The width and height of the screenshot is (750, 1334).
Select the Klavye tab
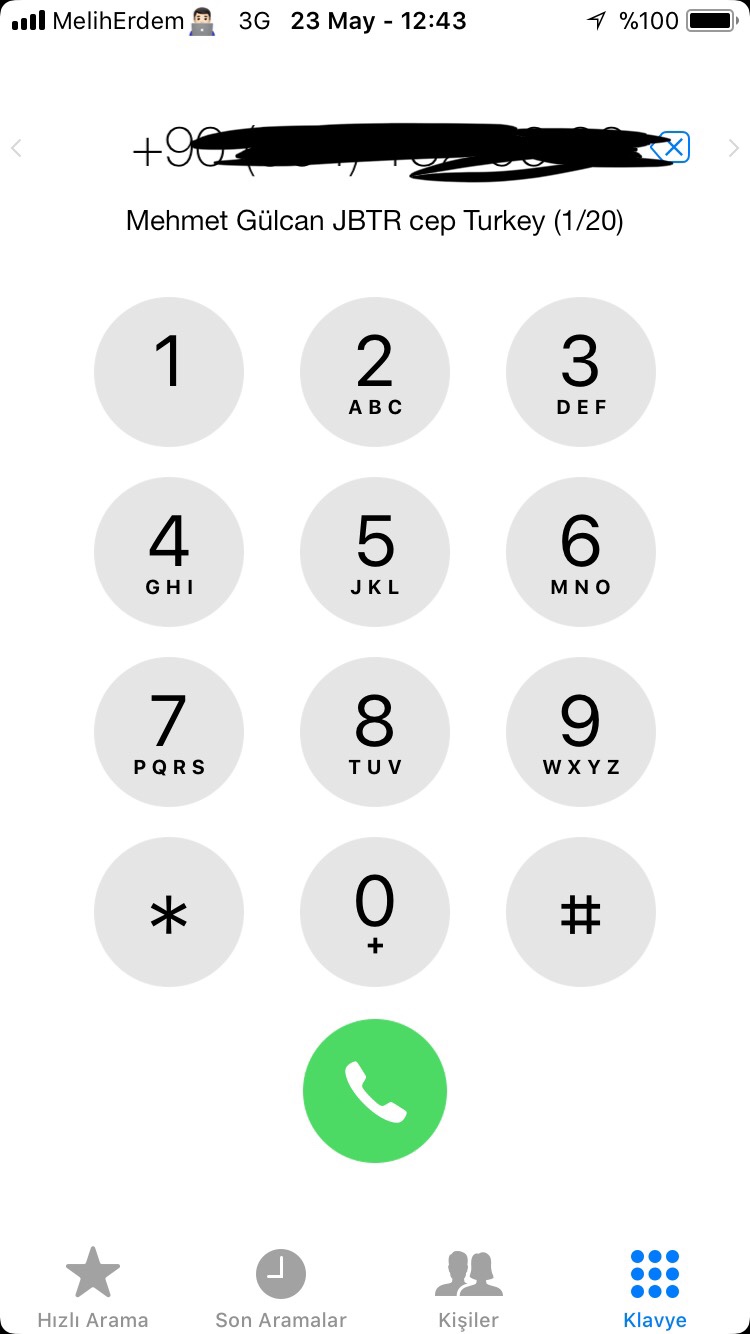[x=655, y=1288]
